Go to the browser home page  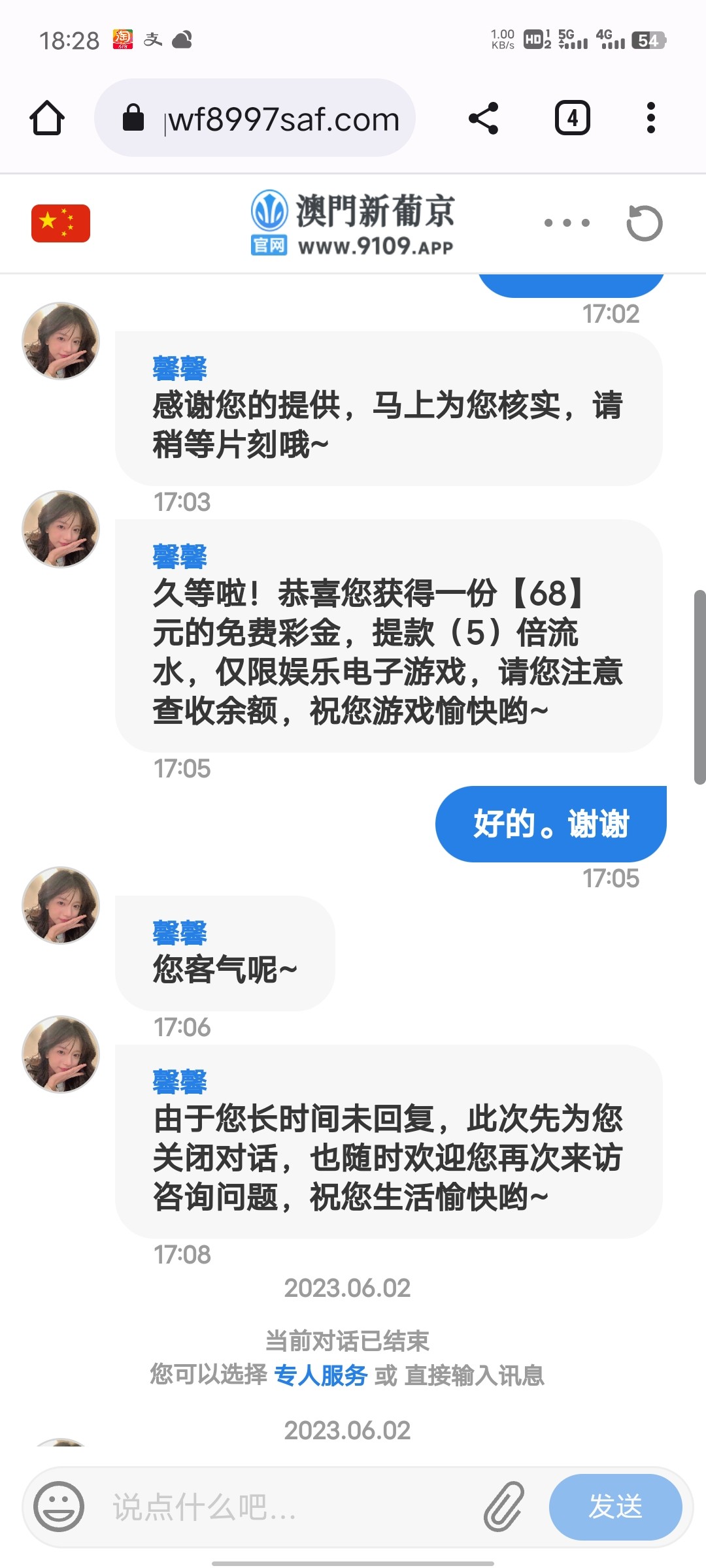point(47,118)
